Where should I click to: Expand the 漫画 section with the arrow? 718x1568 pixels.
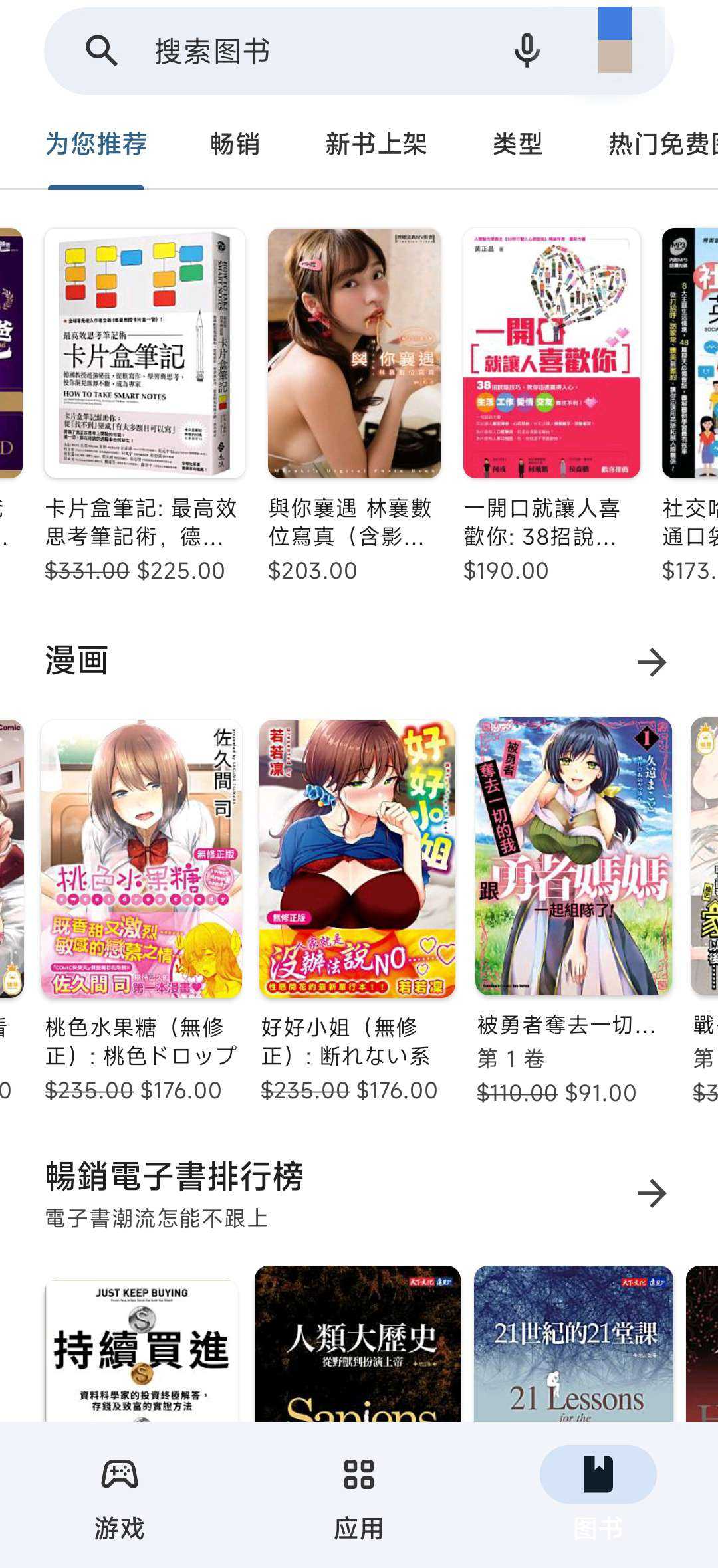(652, 662)
